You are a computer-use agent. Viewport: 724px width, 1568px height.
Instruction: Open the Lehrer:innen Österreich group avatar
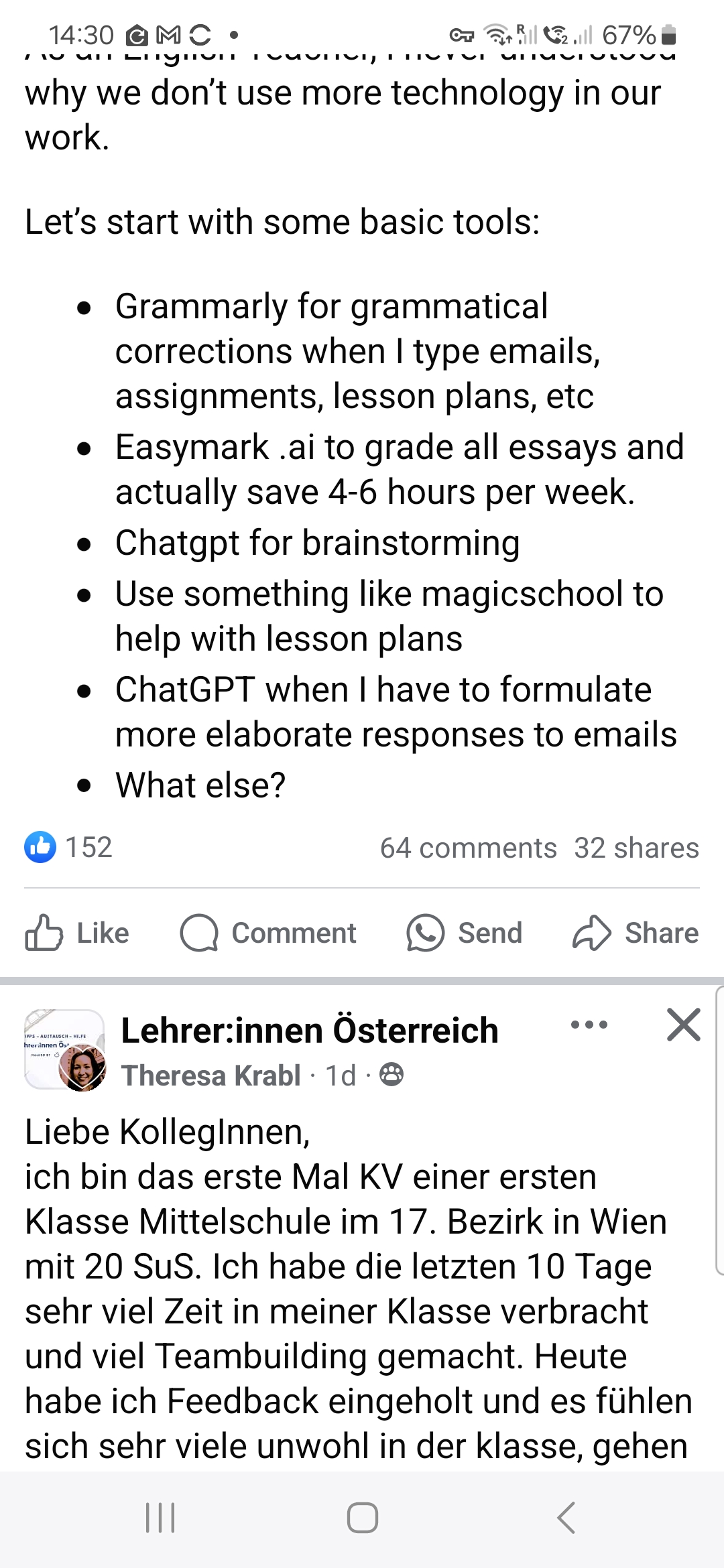(x=64, y=1049)
